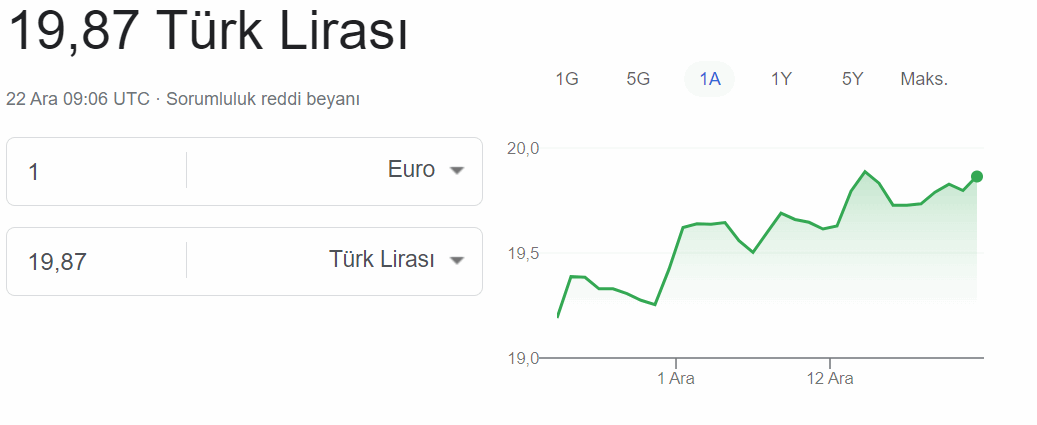
Task: View the Maks. time range
Action: point(923,79)
